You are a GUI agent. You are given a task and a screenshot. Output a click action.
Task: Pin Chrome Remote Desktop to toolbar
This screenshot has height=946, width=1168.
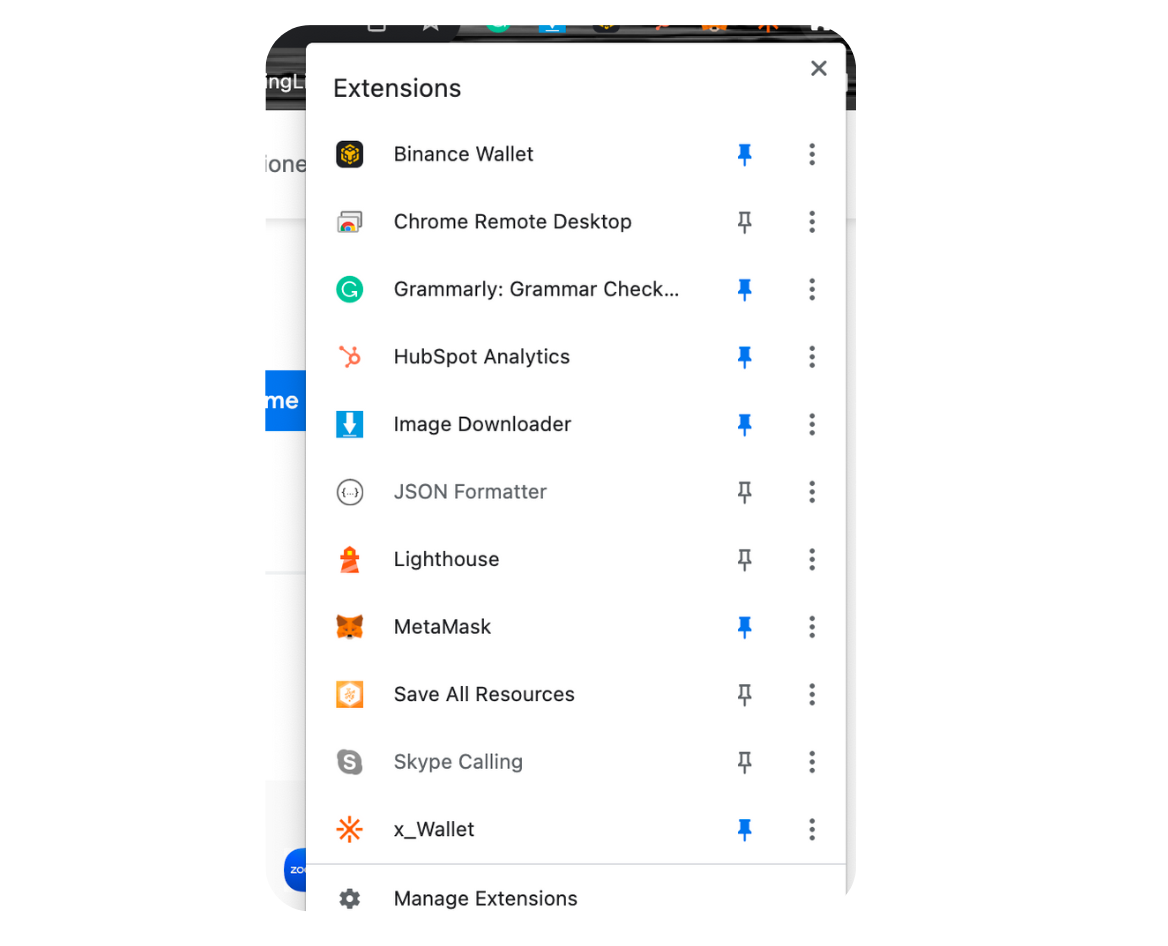(744, 222)
